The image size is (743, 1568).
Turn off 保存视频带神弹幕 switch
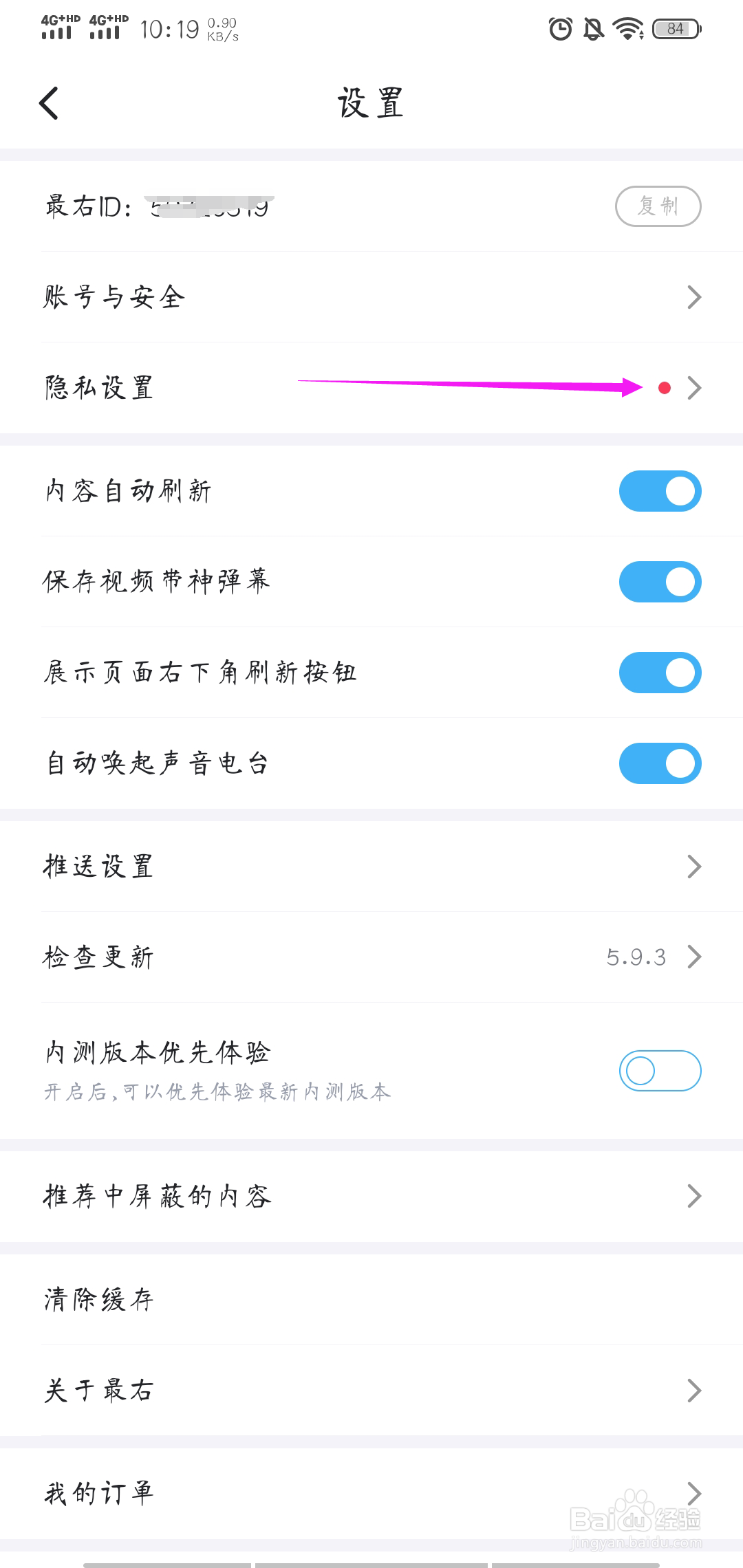[x=659, y=582]
